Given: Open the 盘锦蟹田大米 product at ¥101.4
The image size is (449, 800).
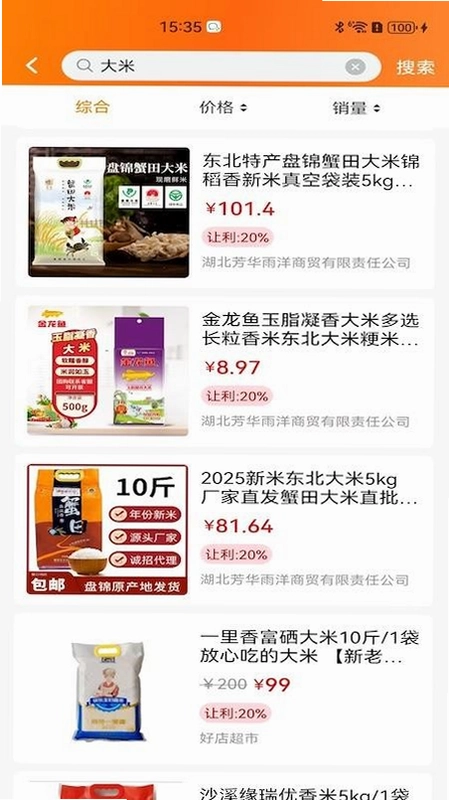Looking at the screenshot, I should [225, 212].
